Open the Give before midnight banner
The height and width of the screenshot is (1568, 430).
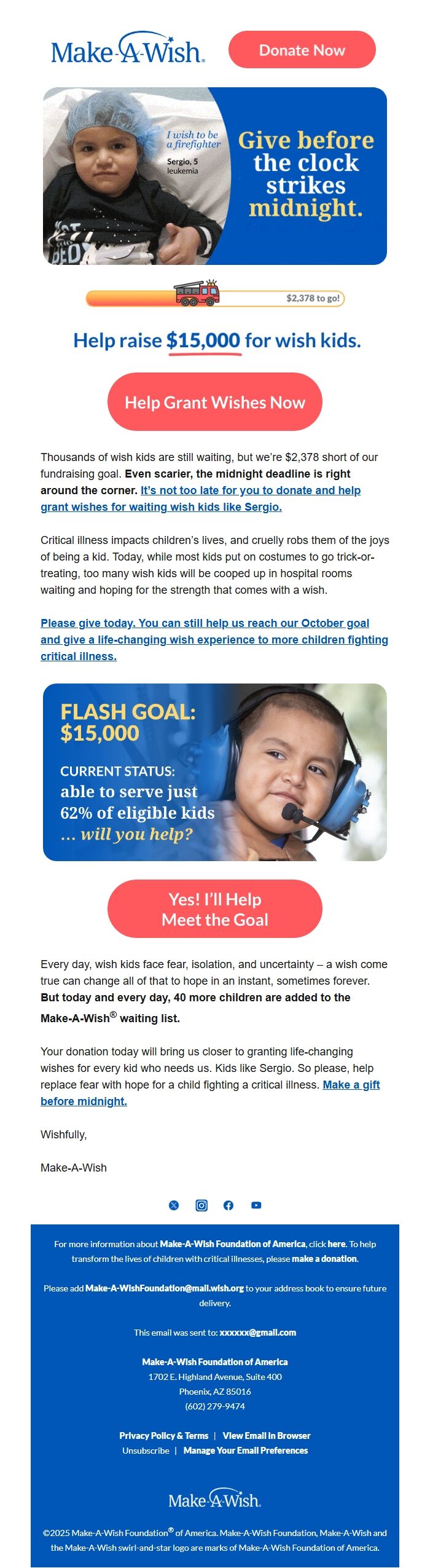click(214, 176)
